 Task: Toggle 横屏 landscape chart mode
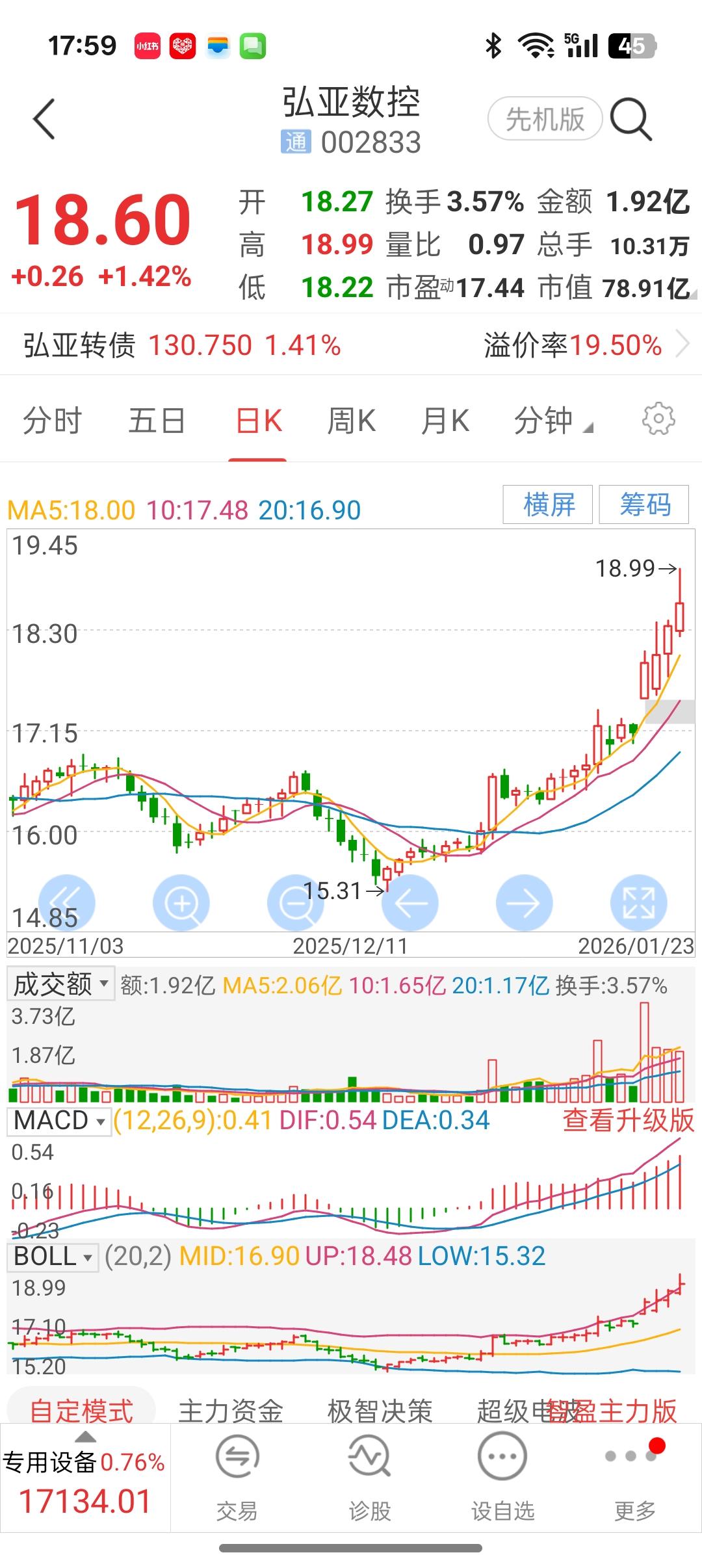(x=547, y=505)
